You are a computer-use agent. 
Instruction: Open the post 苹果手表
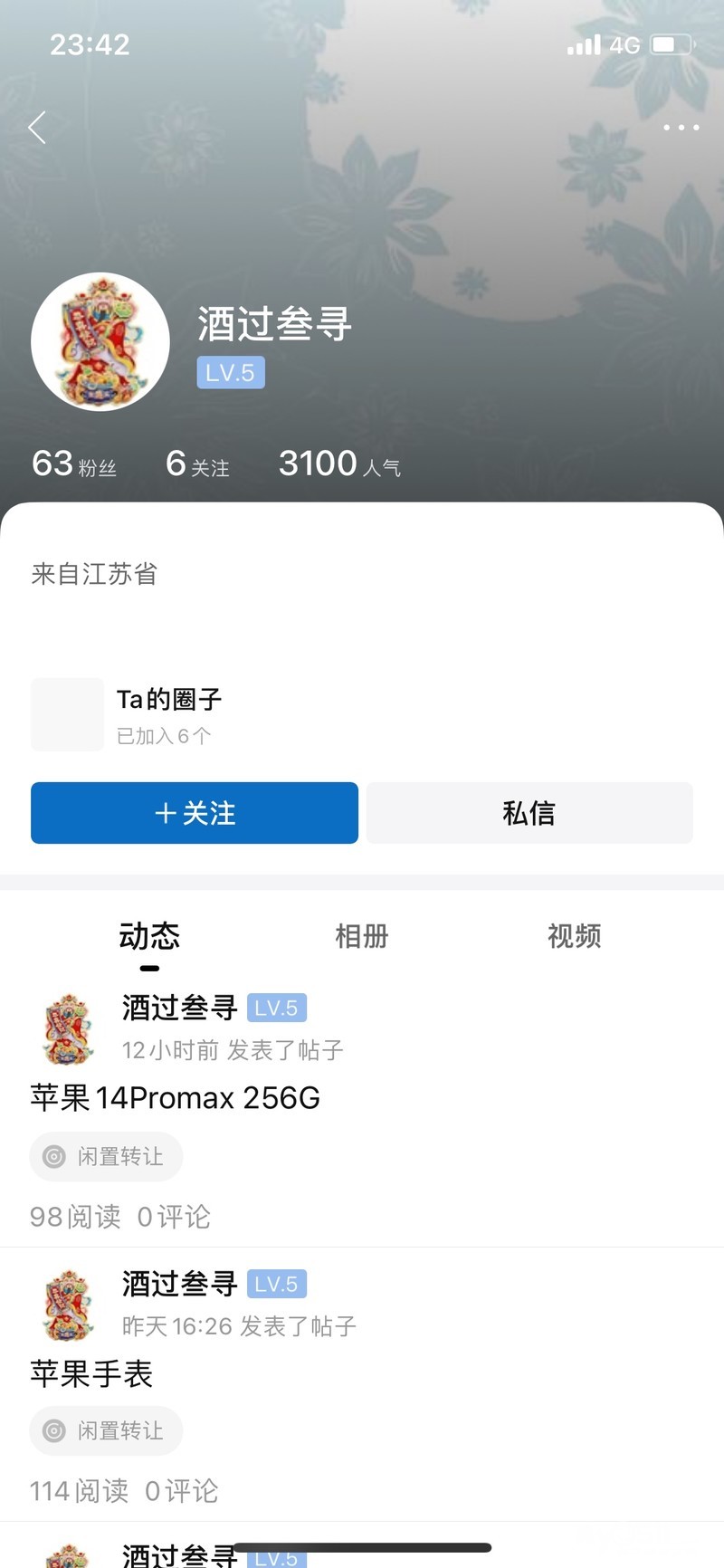coord(91,1374)
